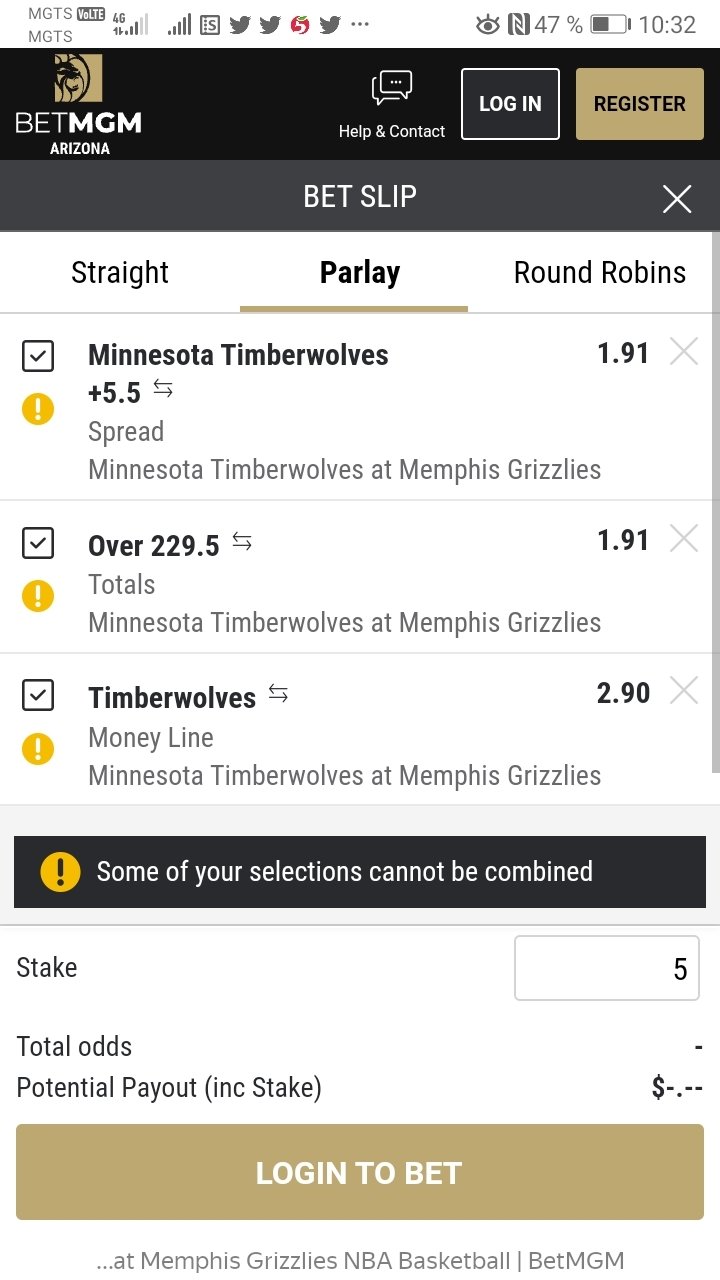Remove the Over 229.5 Totals bet
Screen dimensions: 720x1280
[684, 539]
